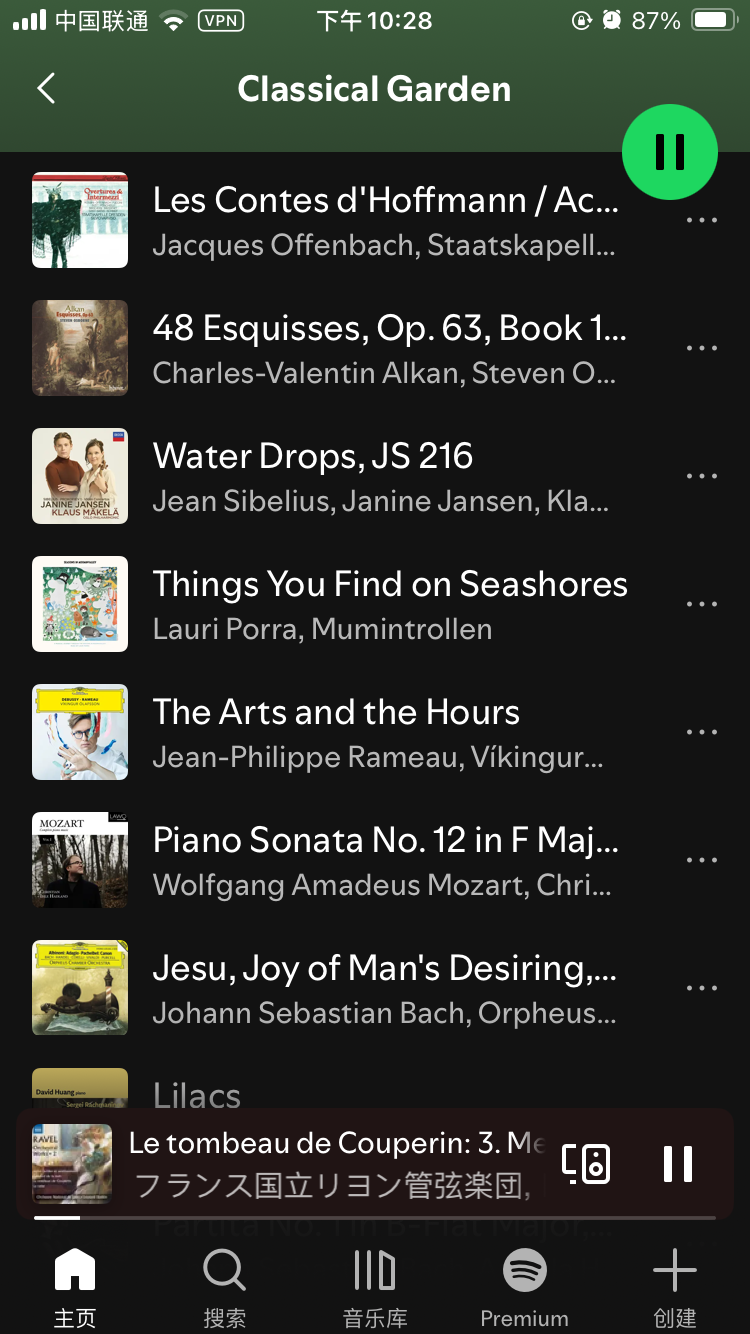
Task: Open the 创建 create tab
Action: (x=674, y=1287)
